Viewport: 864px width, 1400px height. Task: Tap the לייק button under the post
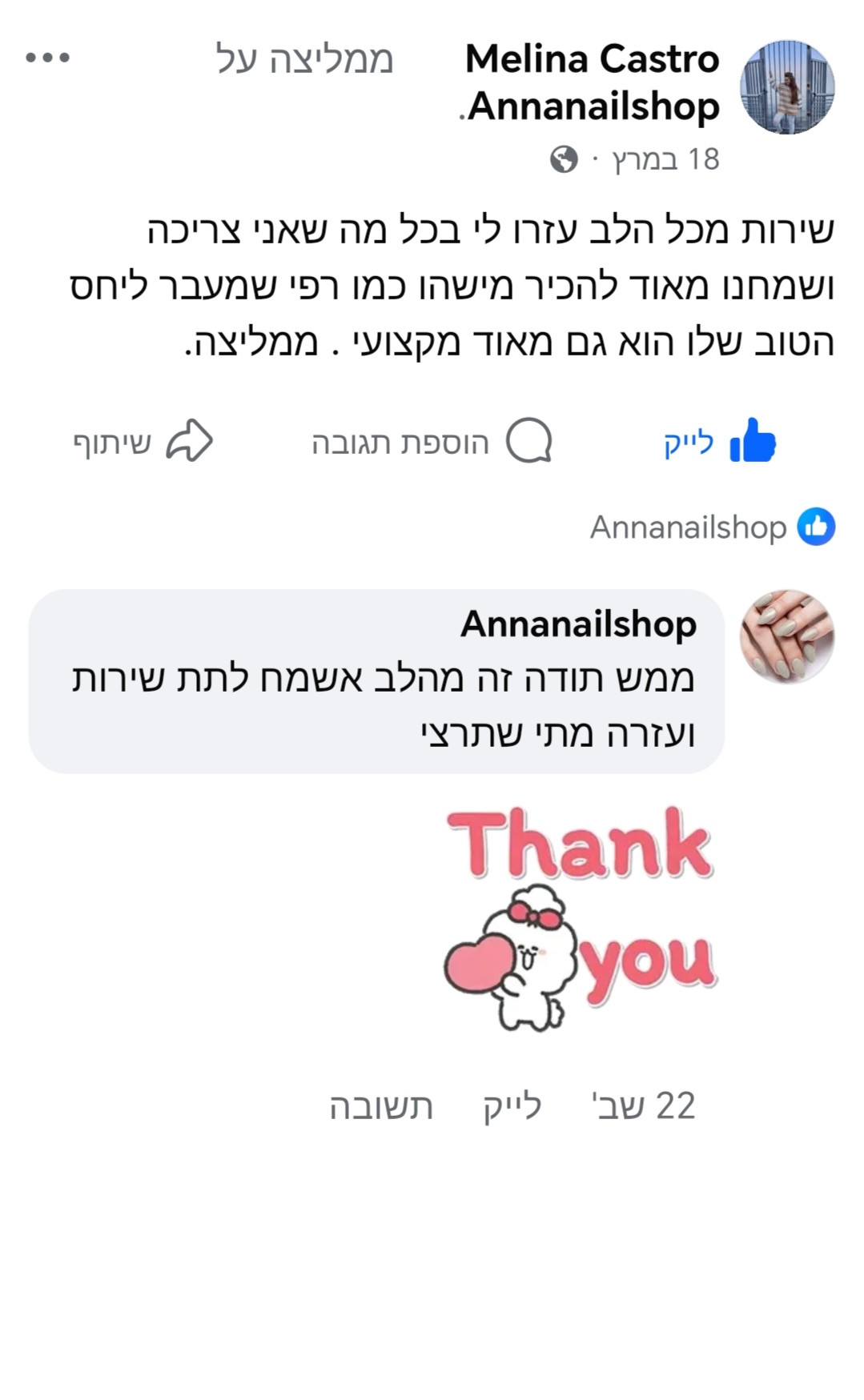tap(719, 442)
